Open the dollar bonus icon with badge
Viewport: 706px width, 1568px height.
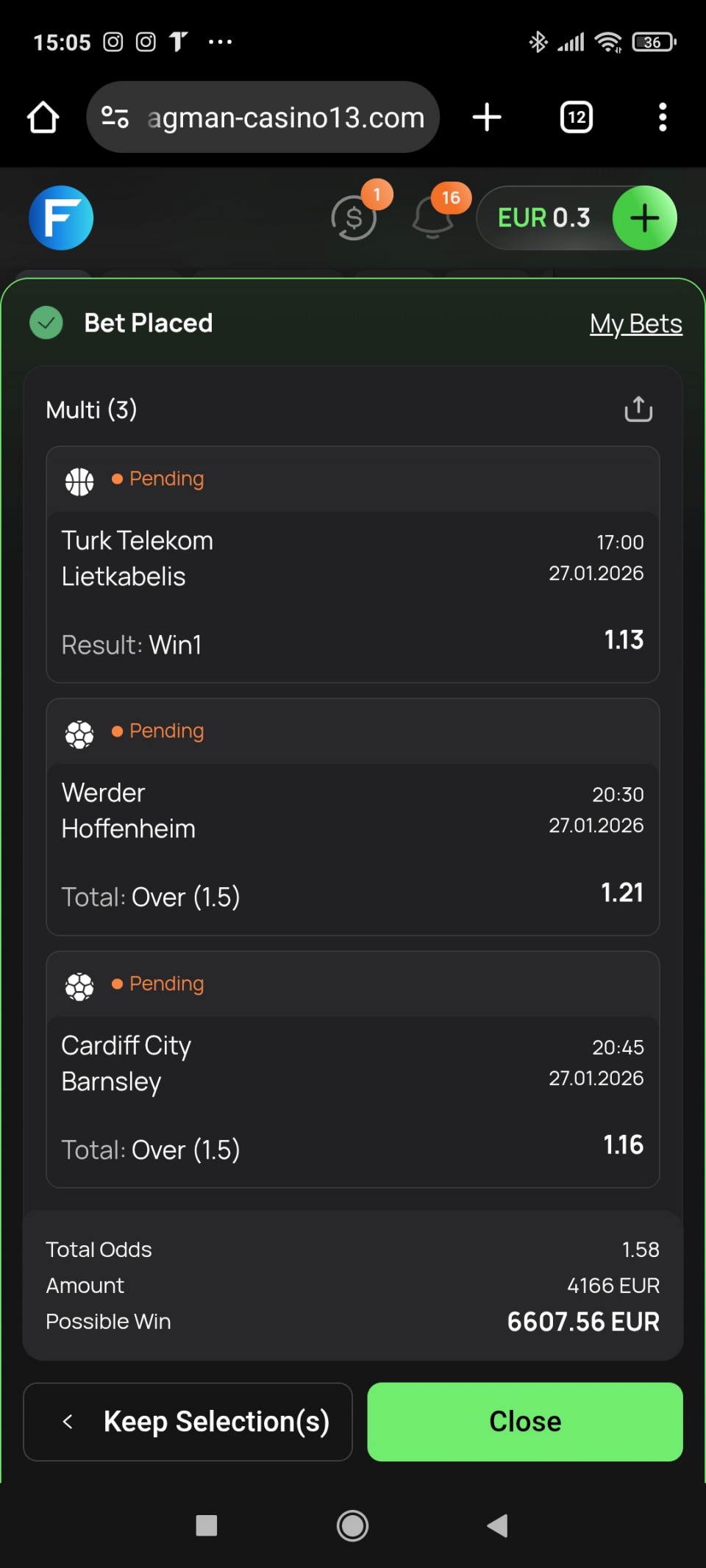[354, 218]
